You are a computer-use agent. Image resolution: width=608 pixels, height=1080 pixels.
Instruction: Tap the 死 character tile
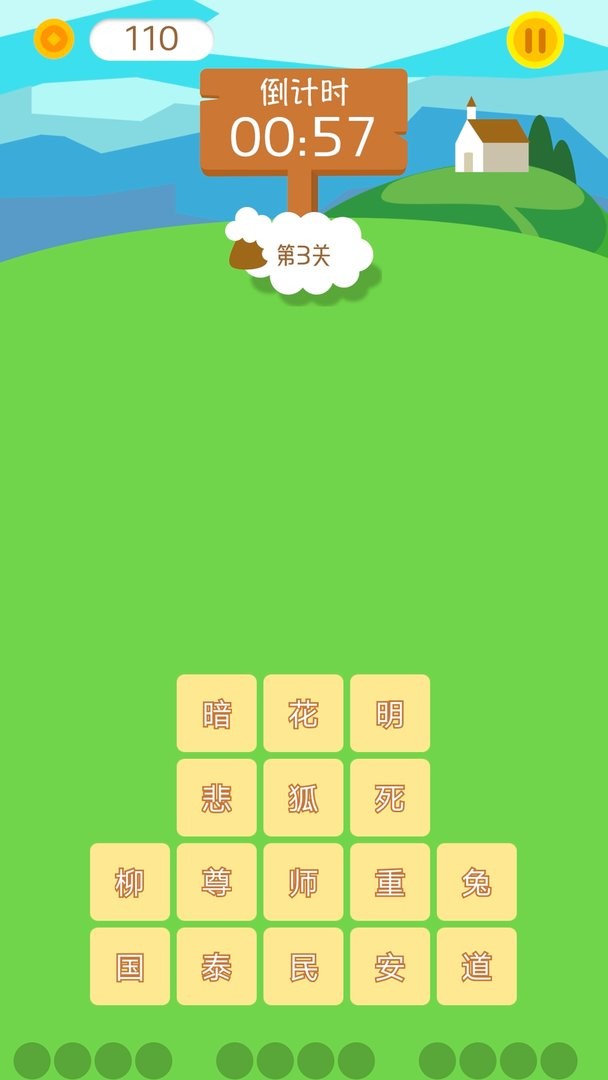390,798
